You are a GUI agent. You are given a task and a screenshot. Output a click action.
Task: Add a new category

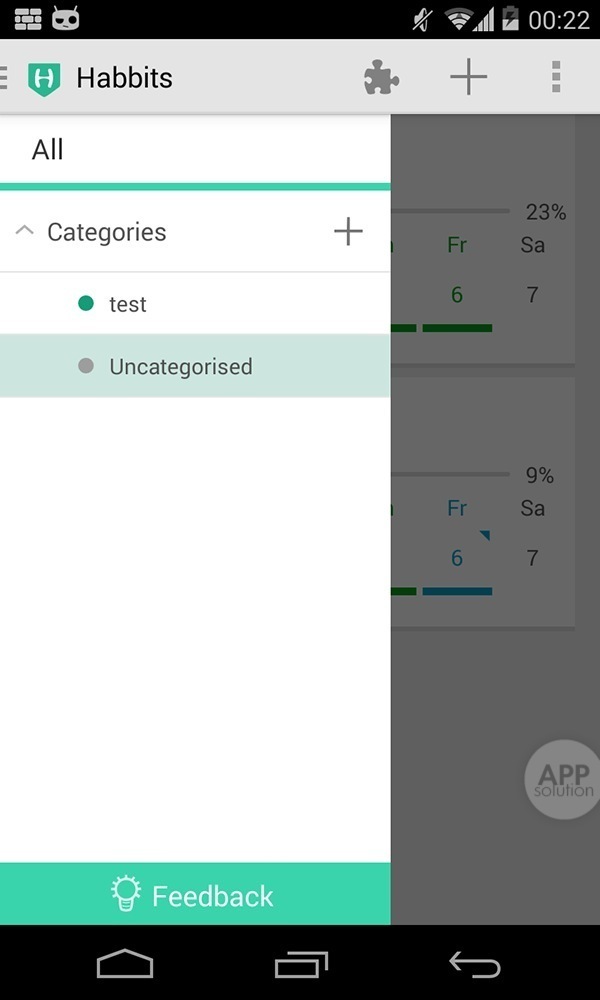click(347, 232)
